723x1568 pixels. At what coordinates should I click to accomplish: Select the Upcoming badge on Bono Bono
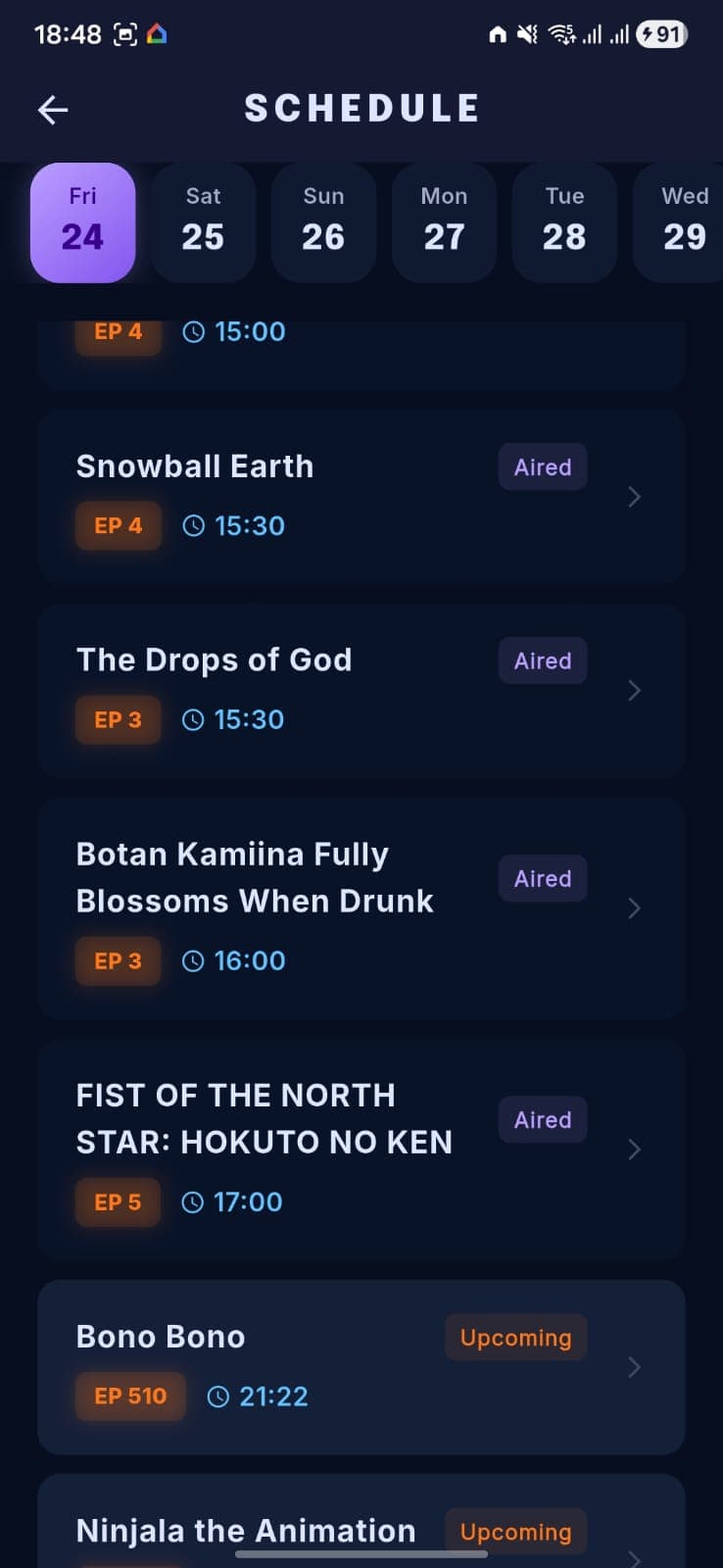[515, 1337]
